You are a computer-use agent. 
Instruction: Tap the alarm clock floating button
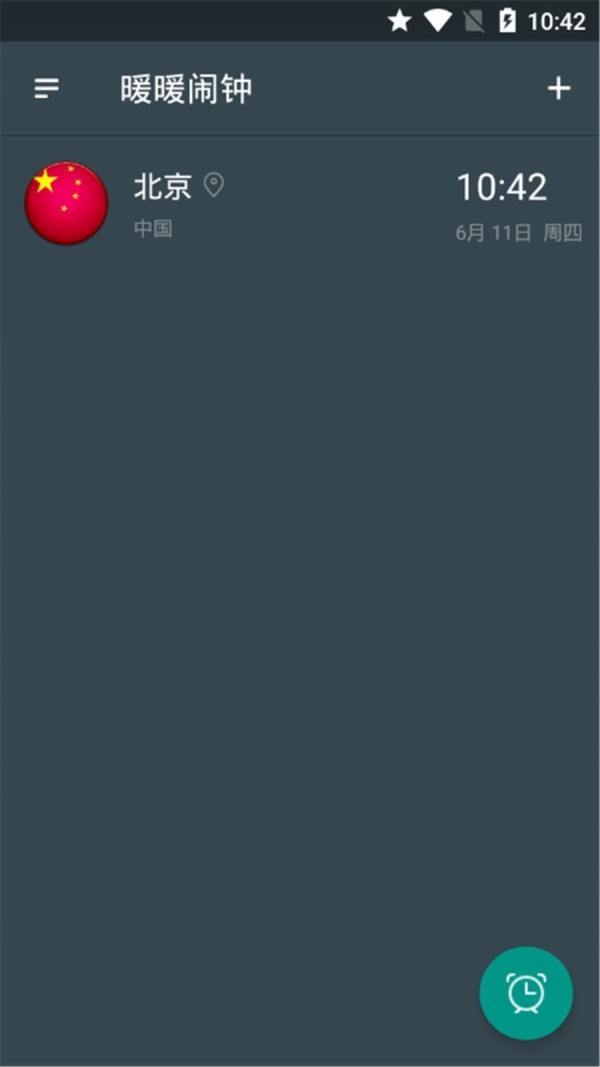[526, 992]
